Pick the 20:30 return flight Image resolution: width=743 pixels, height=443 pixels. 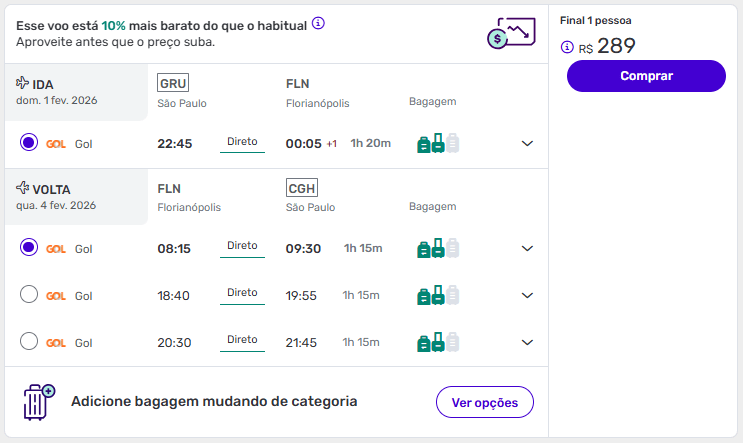point(29,341)
